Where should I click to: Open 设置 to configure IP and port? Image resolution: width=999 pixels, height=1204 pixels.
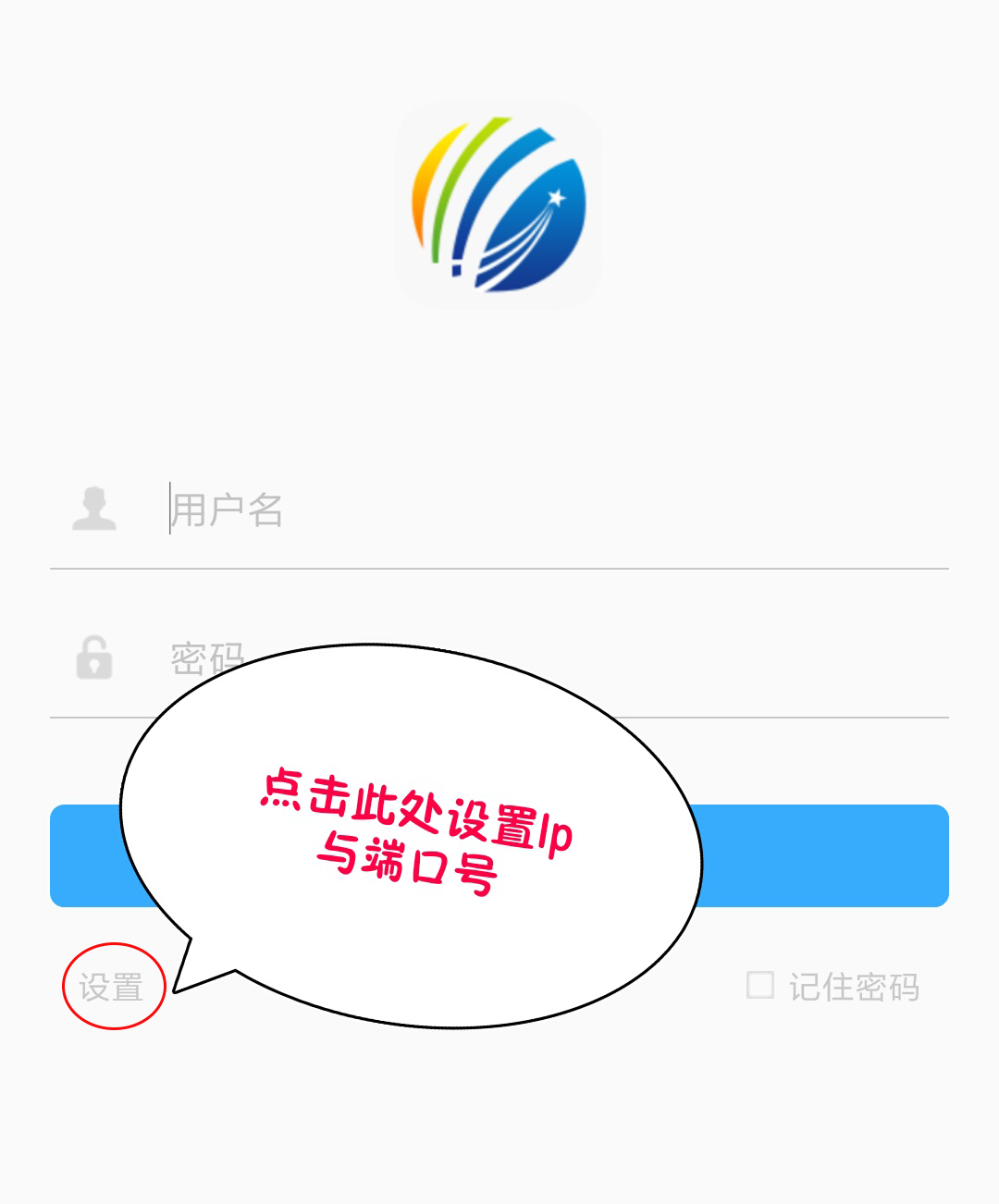[112, 987]
